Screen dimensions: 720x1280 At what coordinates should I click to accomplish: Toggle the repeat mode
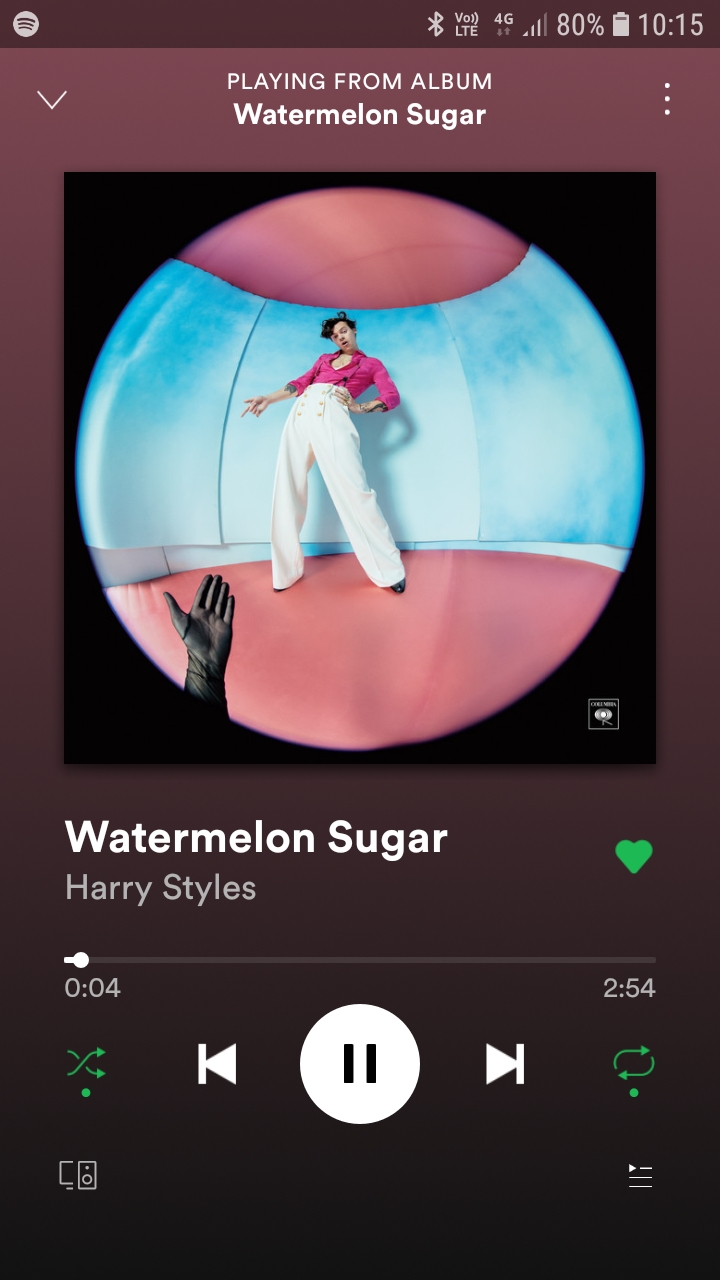point(633,1063)
